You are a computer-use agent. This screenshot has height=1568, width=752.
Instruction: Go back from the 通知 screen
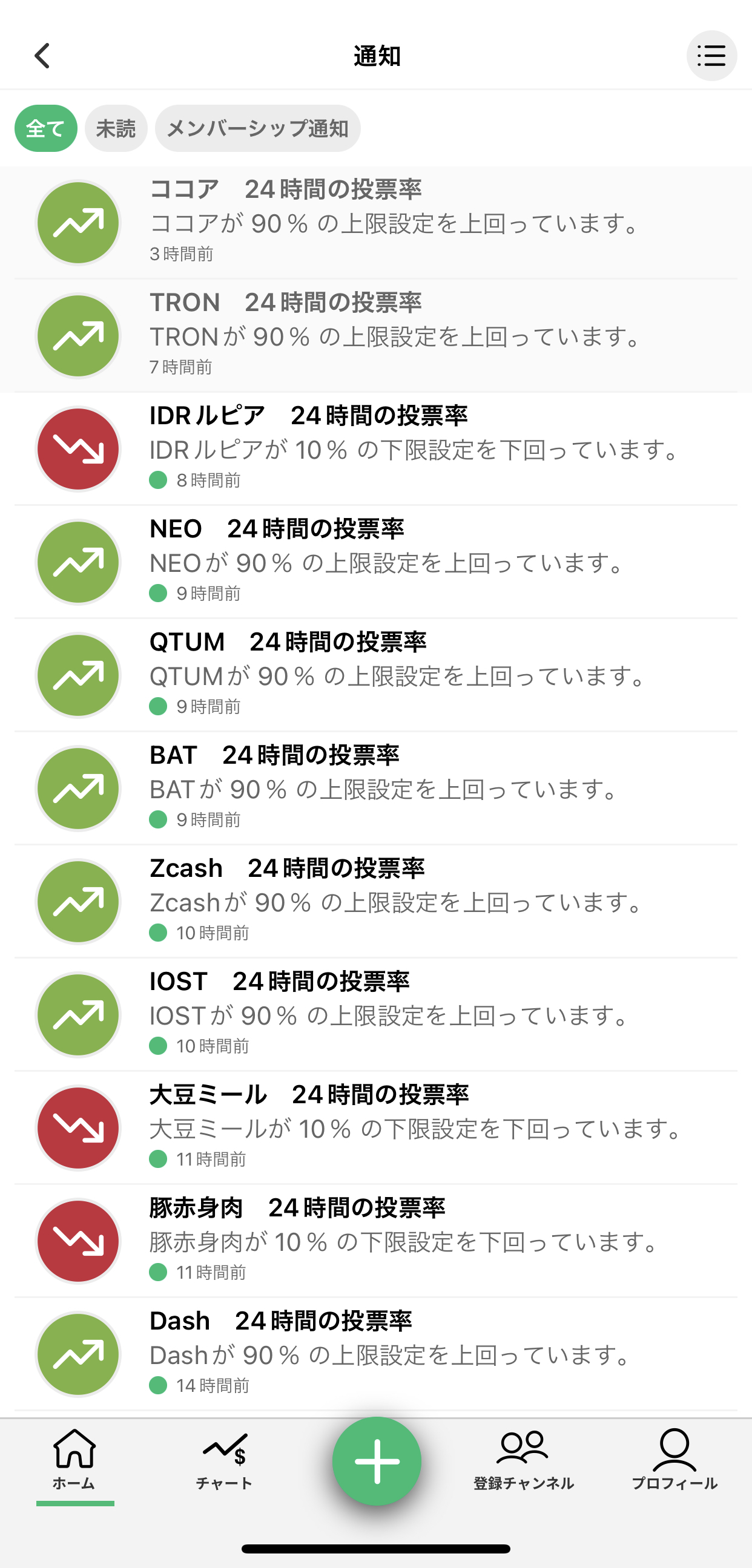click(x=42, y=56)
